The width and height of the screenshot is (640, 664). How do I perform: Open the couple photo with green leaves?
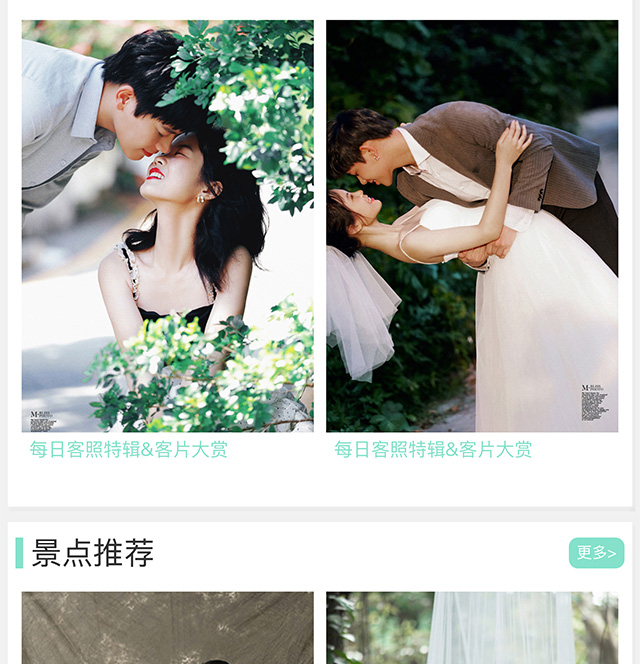(167, 226)
